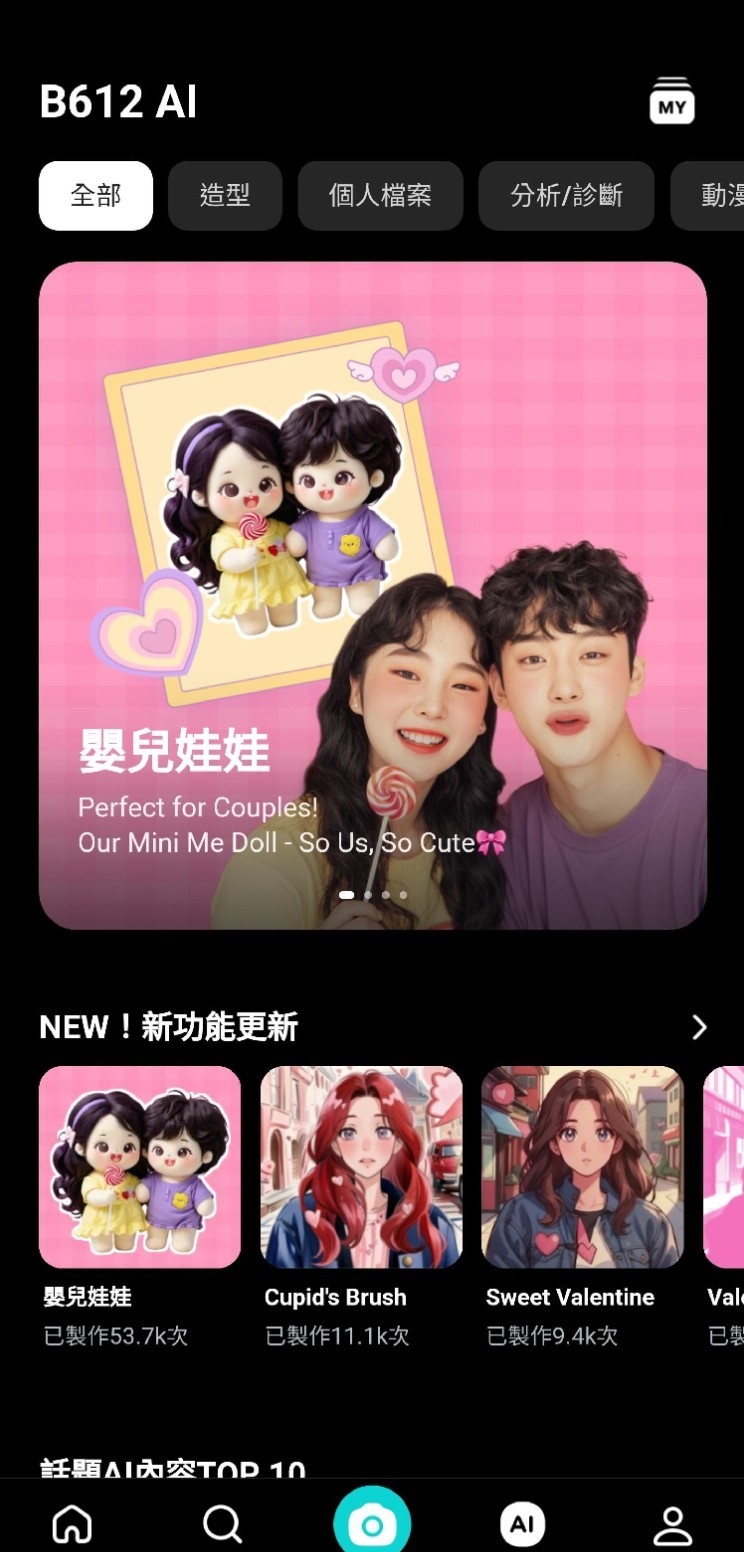Launch the camera button

[x=372, y=1524]
